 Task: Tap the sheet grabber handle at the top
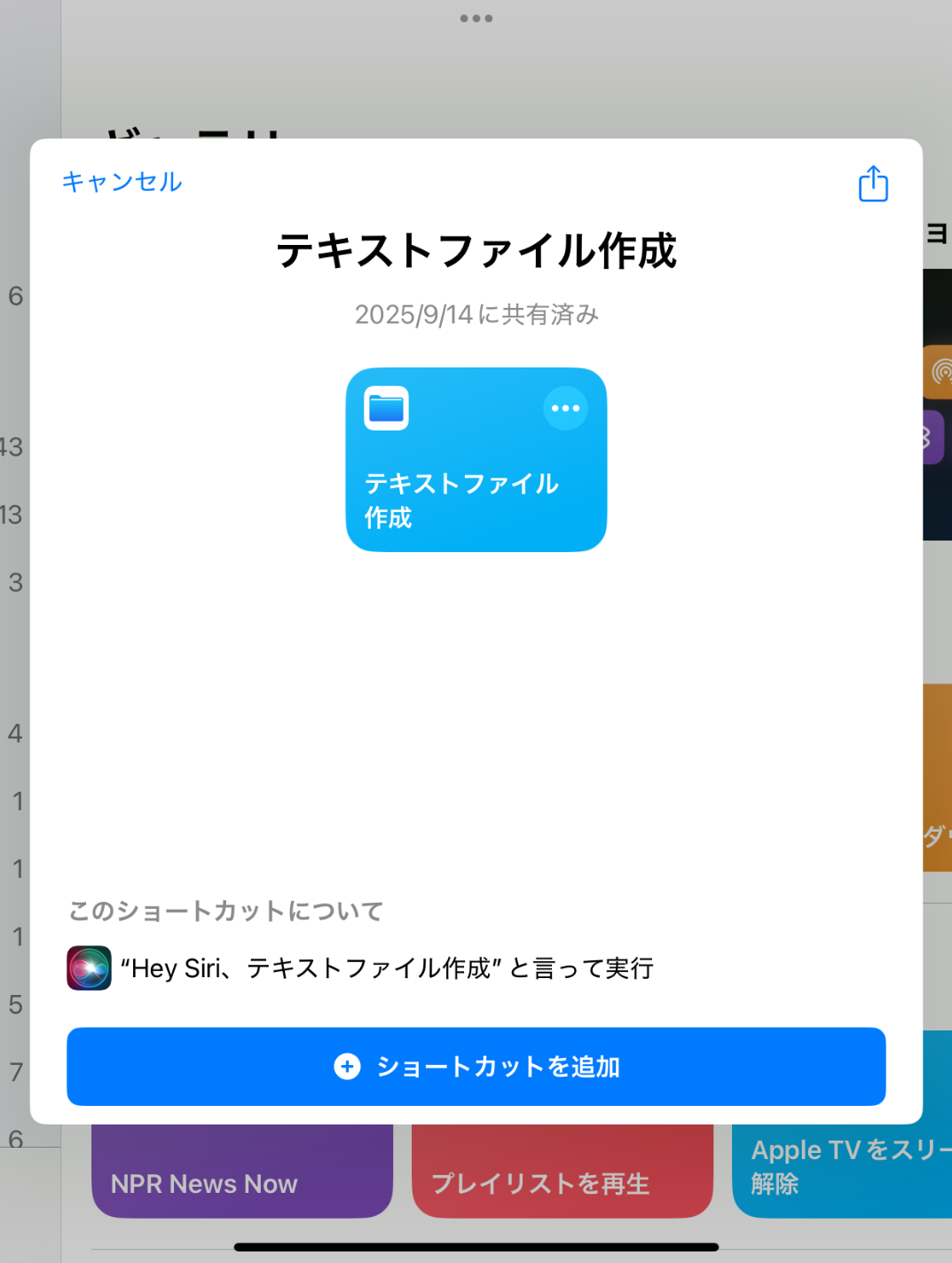(476, 17)
